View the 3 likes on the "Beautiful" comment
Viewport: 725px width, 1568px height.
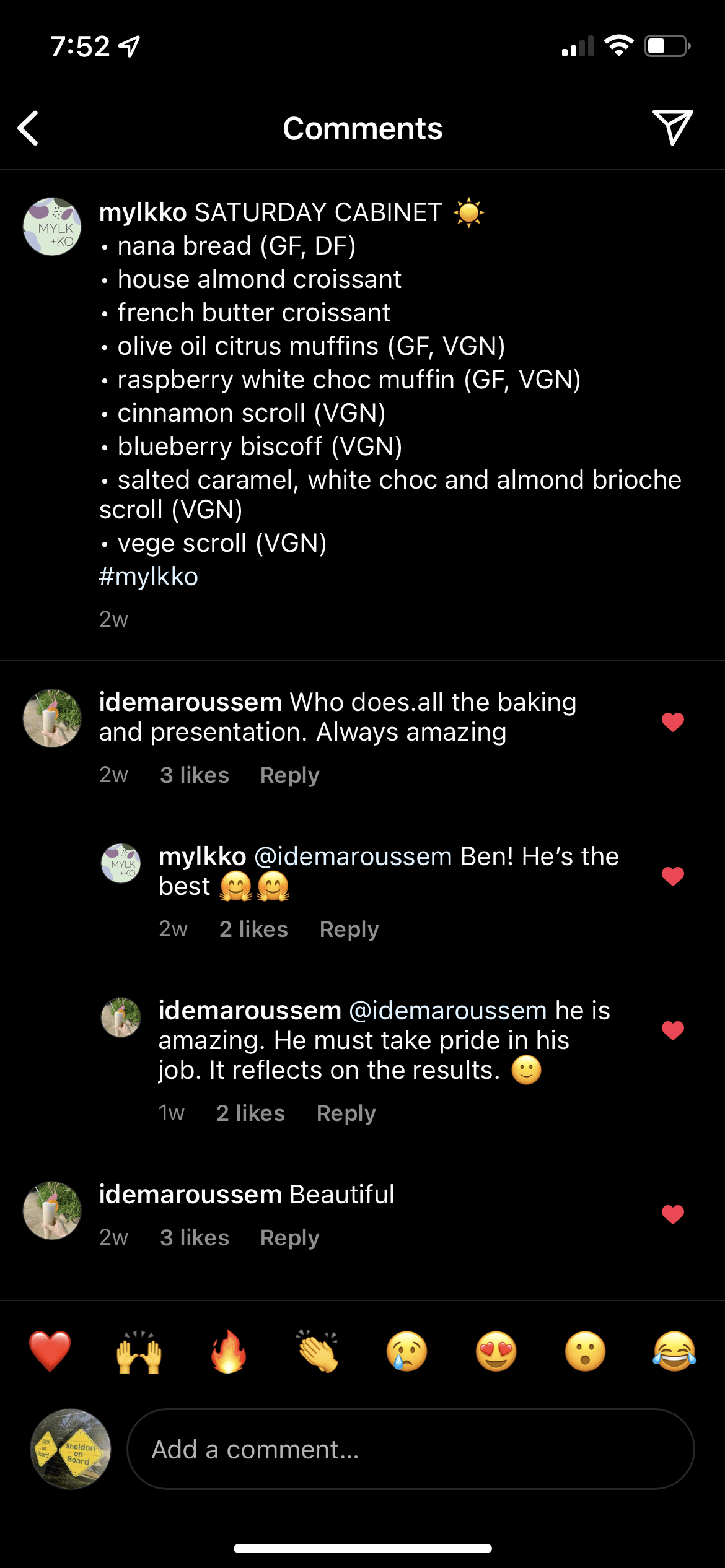point(195,1238)
